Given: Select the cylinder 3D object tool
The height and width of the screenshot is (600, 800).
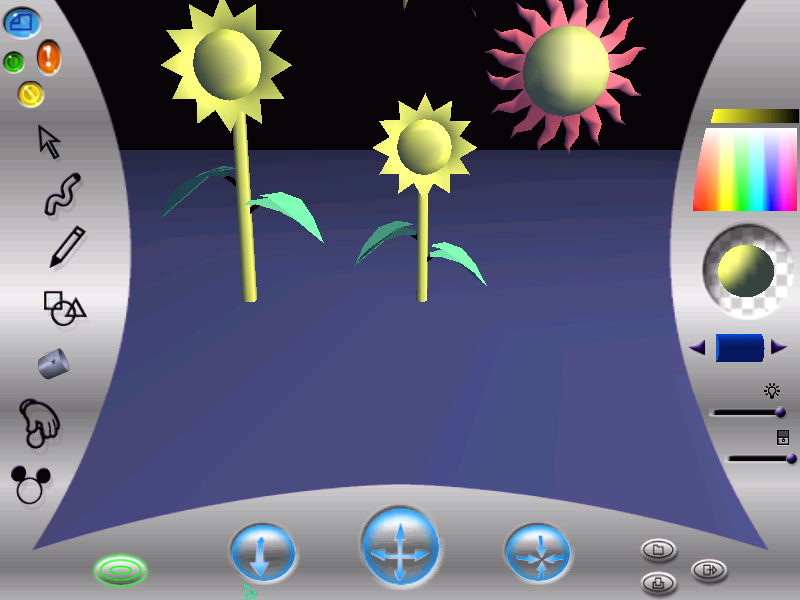Looking at the screenshot, I should (53, 363).
